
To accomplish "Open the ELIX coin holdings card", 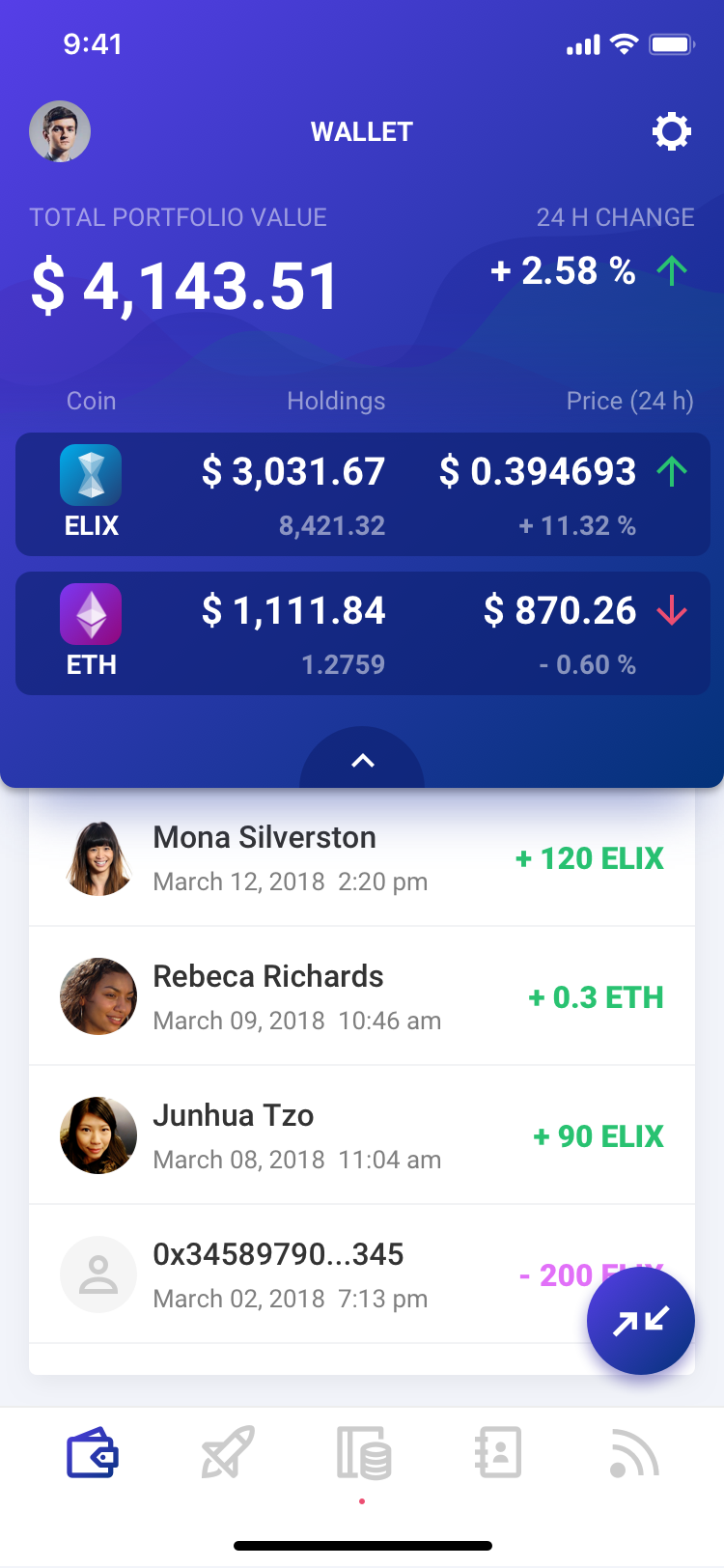I will point(362,494).
